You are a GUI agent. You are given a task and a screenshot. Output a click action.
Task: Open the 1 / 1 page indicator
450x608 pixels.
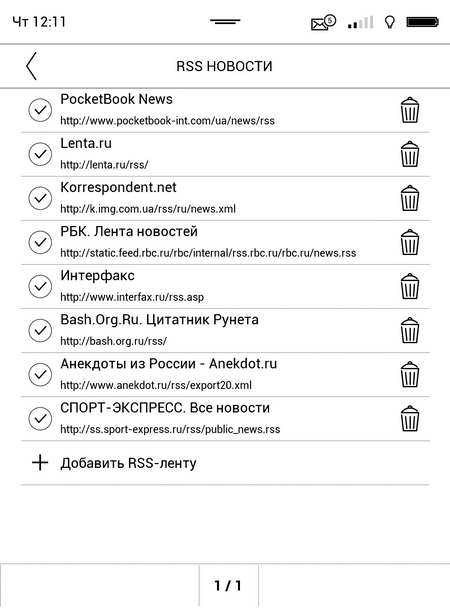point(228,586)
